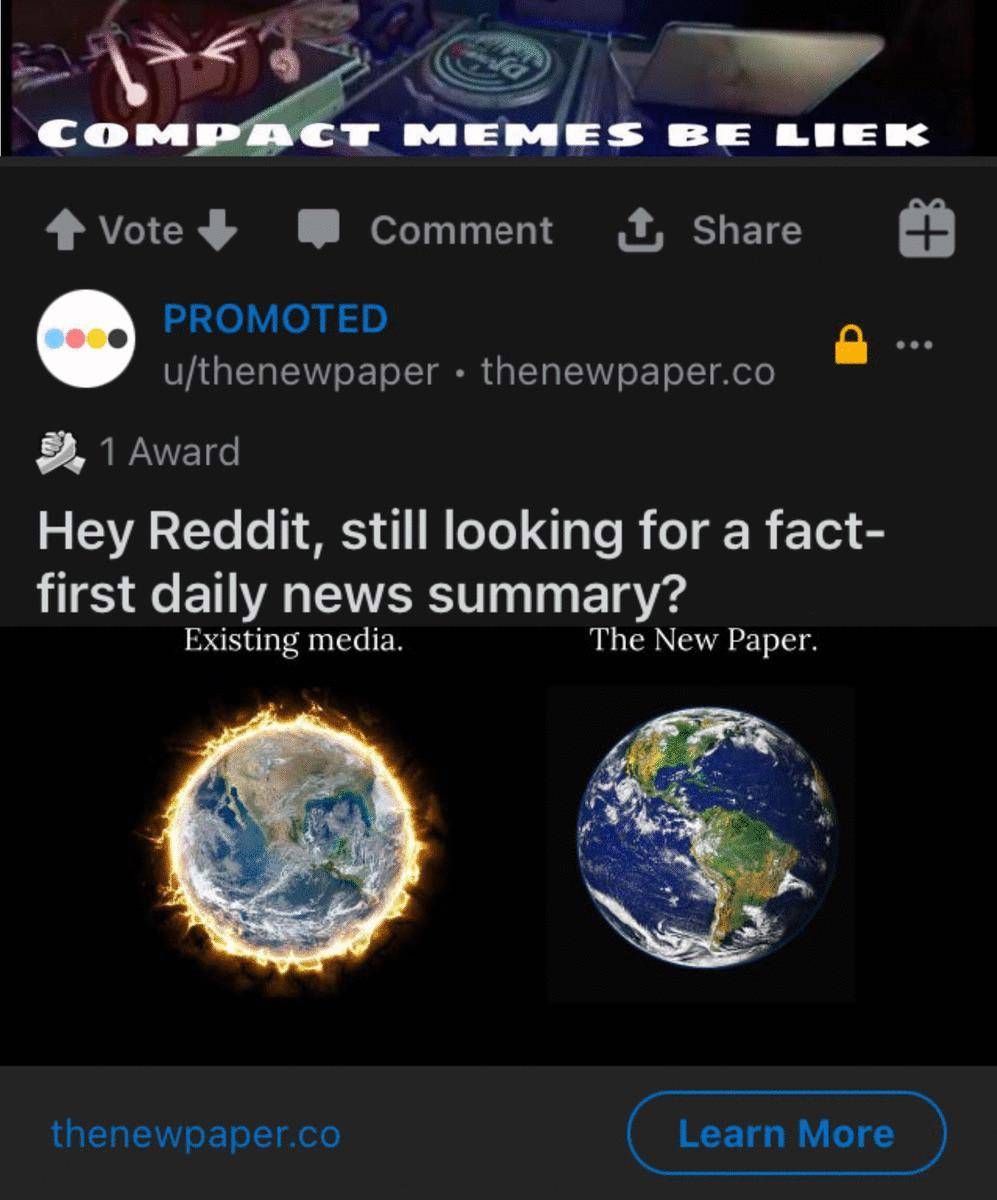Open the promoted post title
Image resolution: width=997 pixels, height=1200 pixels.
pyautogui.click(x=460, y=563)
